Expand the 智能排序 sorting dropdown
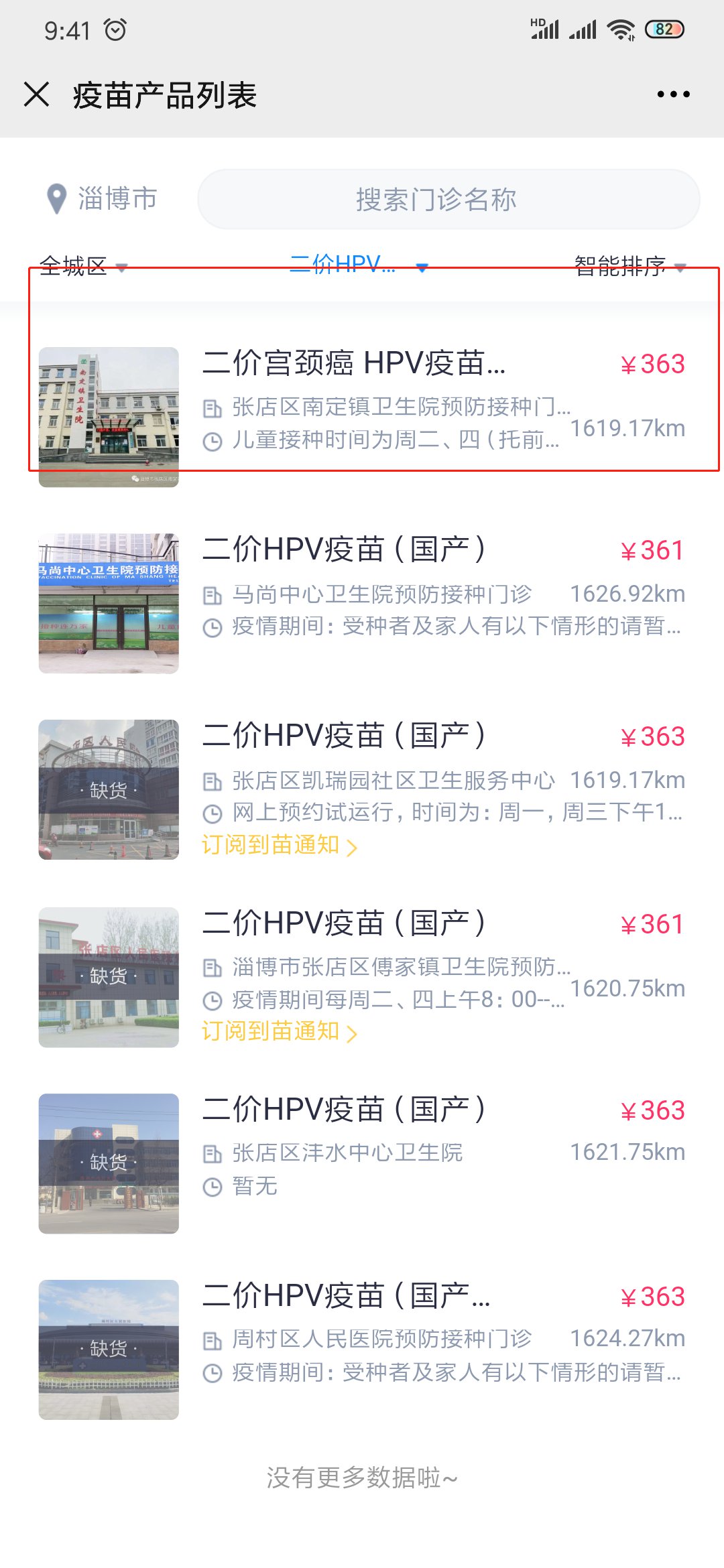Image resolution: width=724 pixels, height=1568 pixels. pyautogui.click(x=629, y=267)
